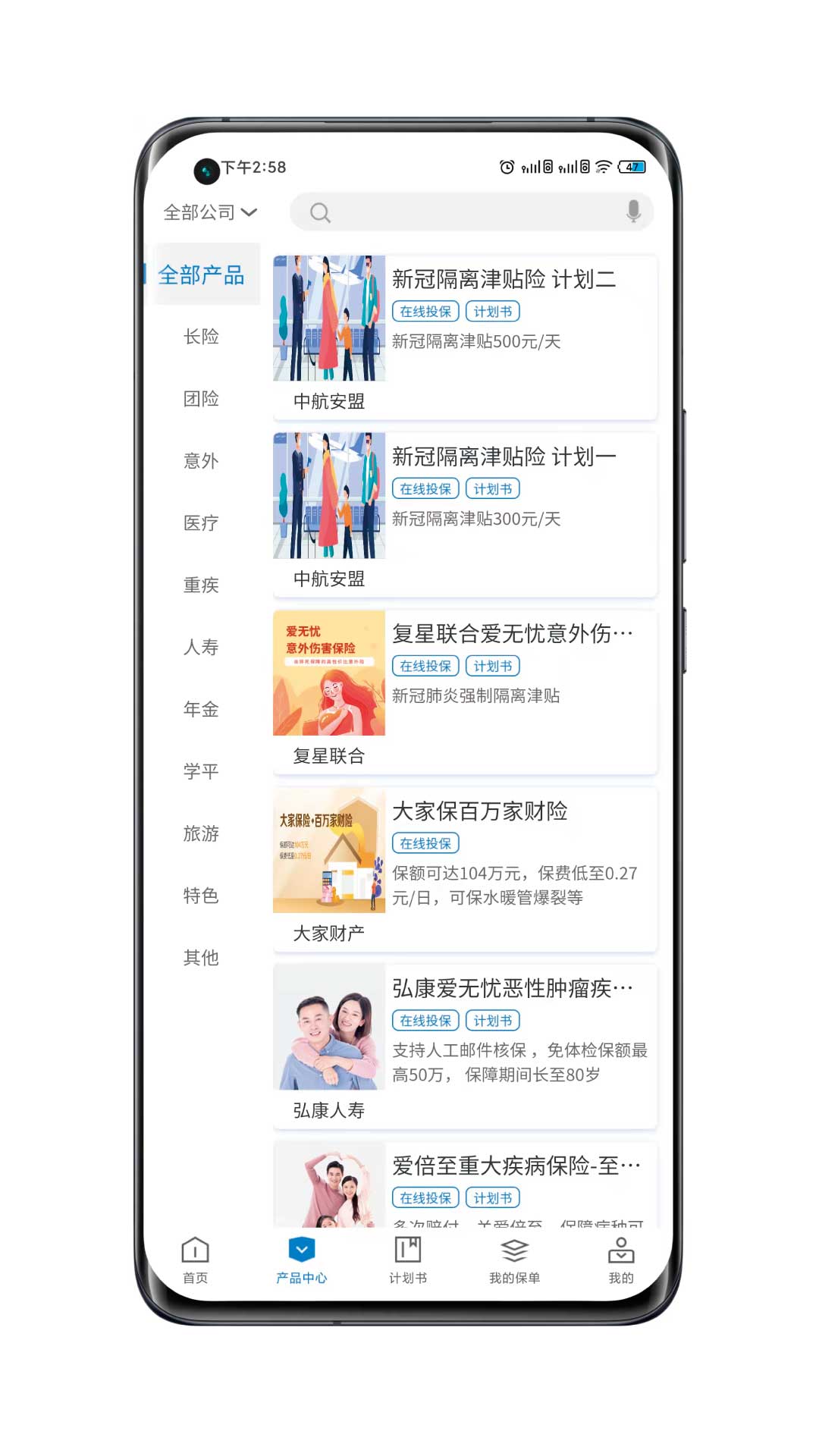
Task: Select the 旅游 category
Action: coord(201,833)
